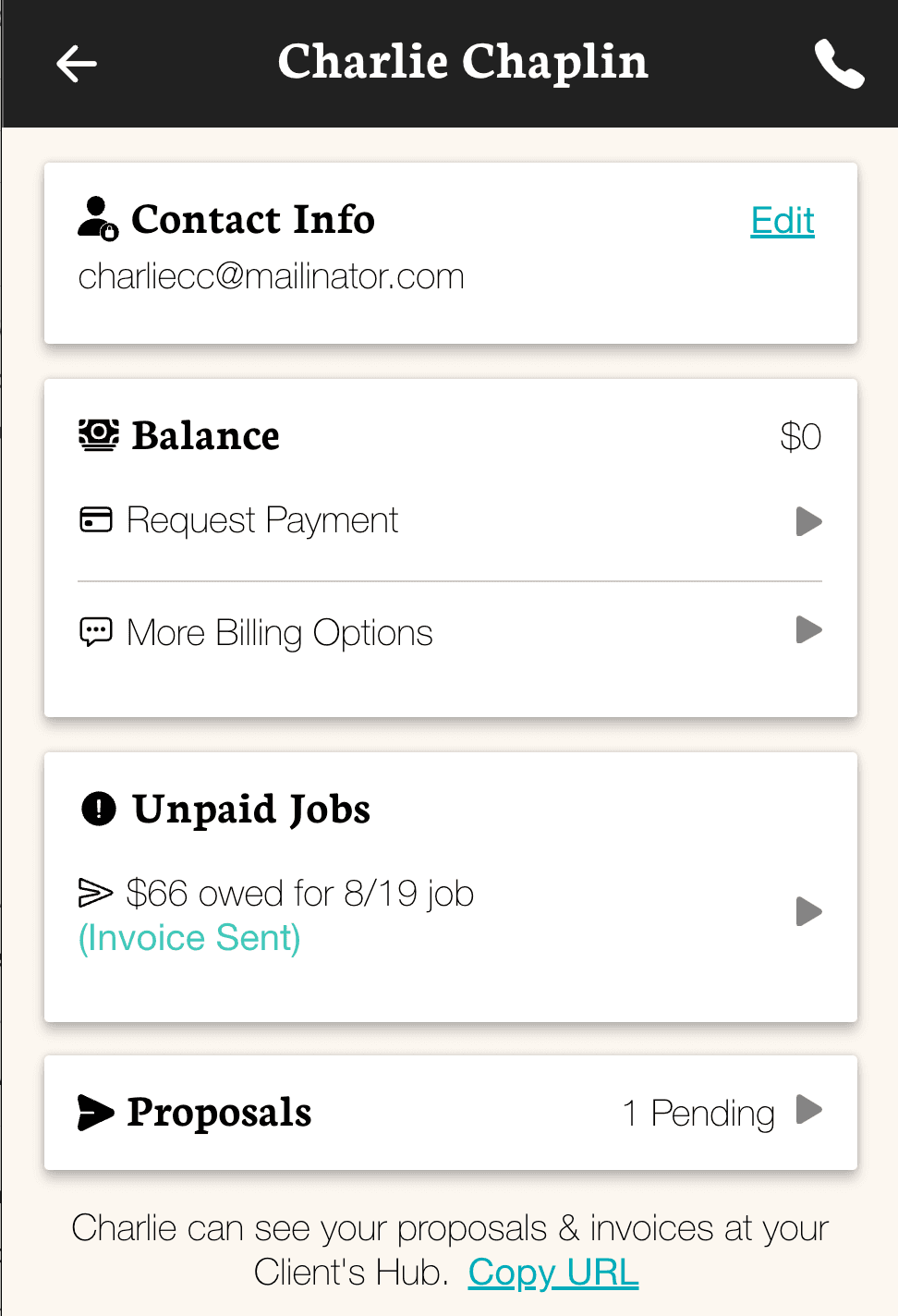Open the pending Proposals
898x1316 pixels.
pos(449,1112)
